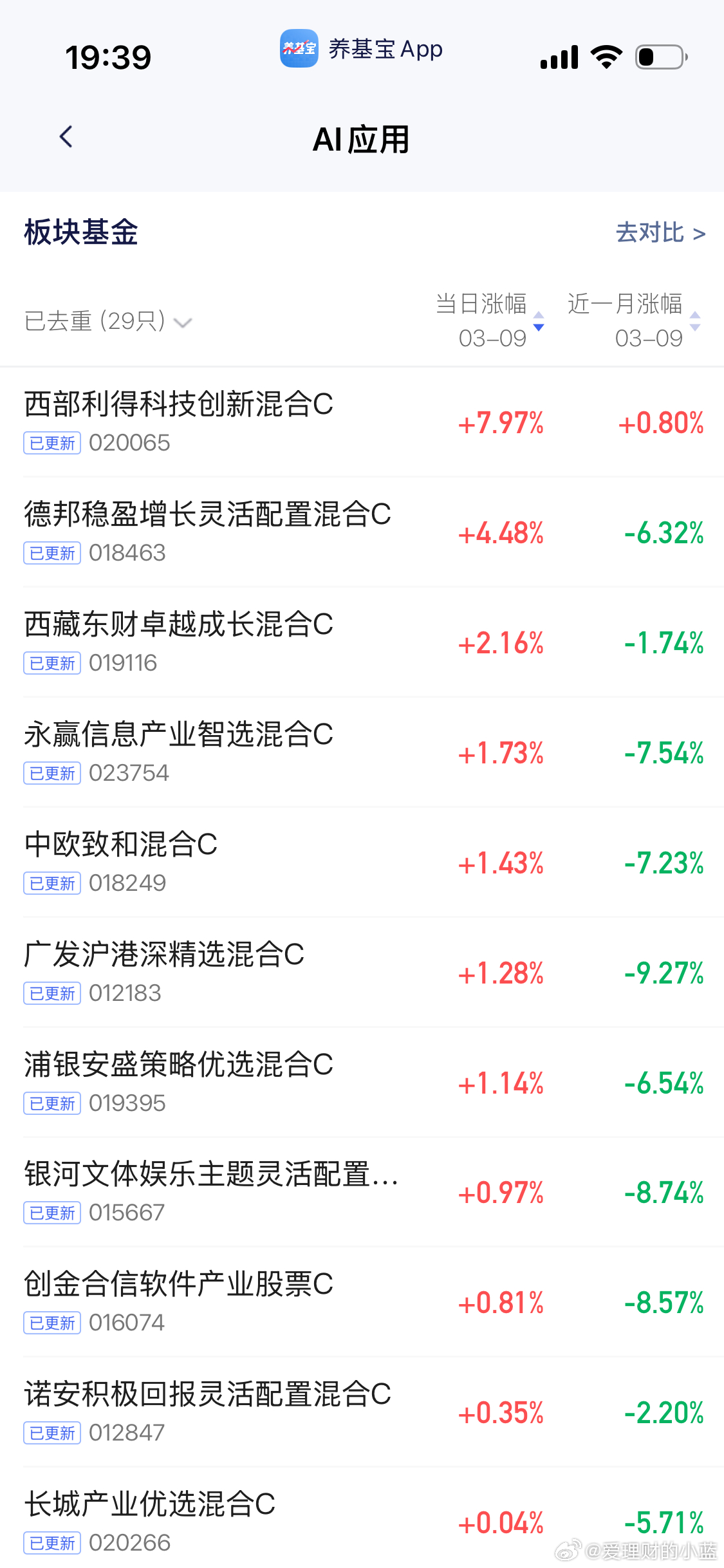This screenshot has height=1568, width=724.
Task: Tap the 已更新 badge beside fund 020065
Action: tap(51, 443)
